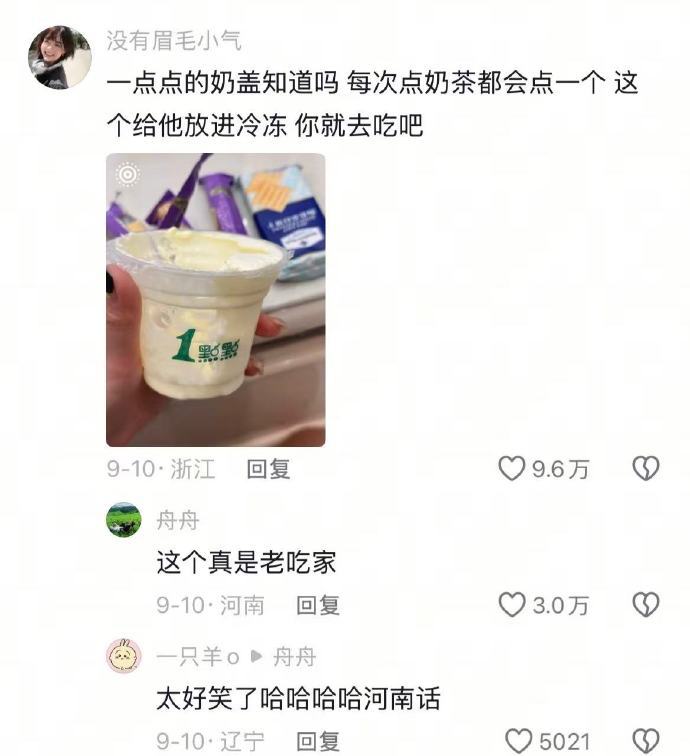Like the comment with 9.6万 likes
This screenshot has width=690, height=756.
click(512, 468)
